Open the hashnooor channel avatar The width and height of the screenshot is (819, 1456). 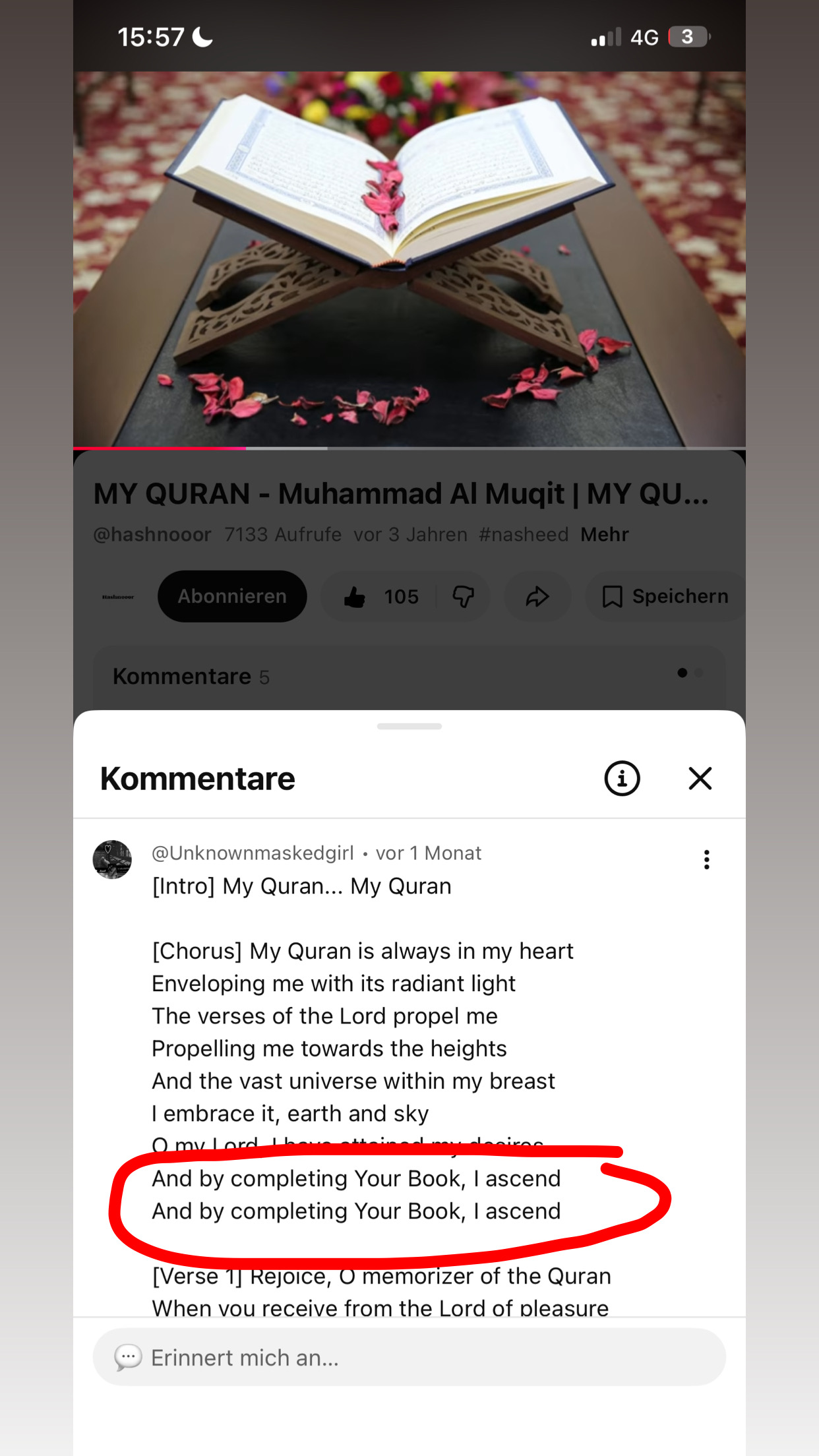(118, 597)
